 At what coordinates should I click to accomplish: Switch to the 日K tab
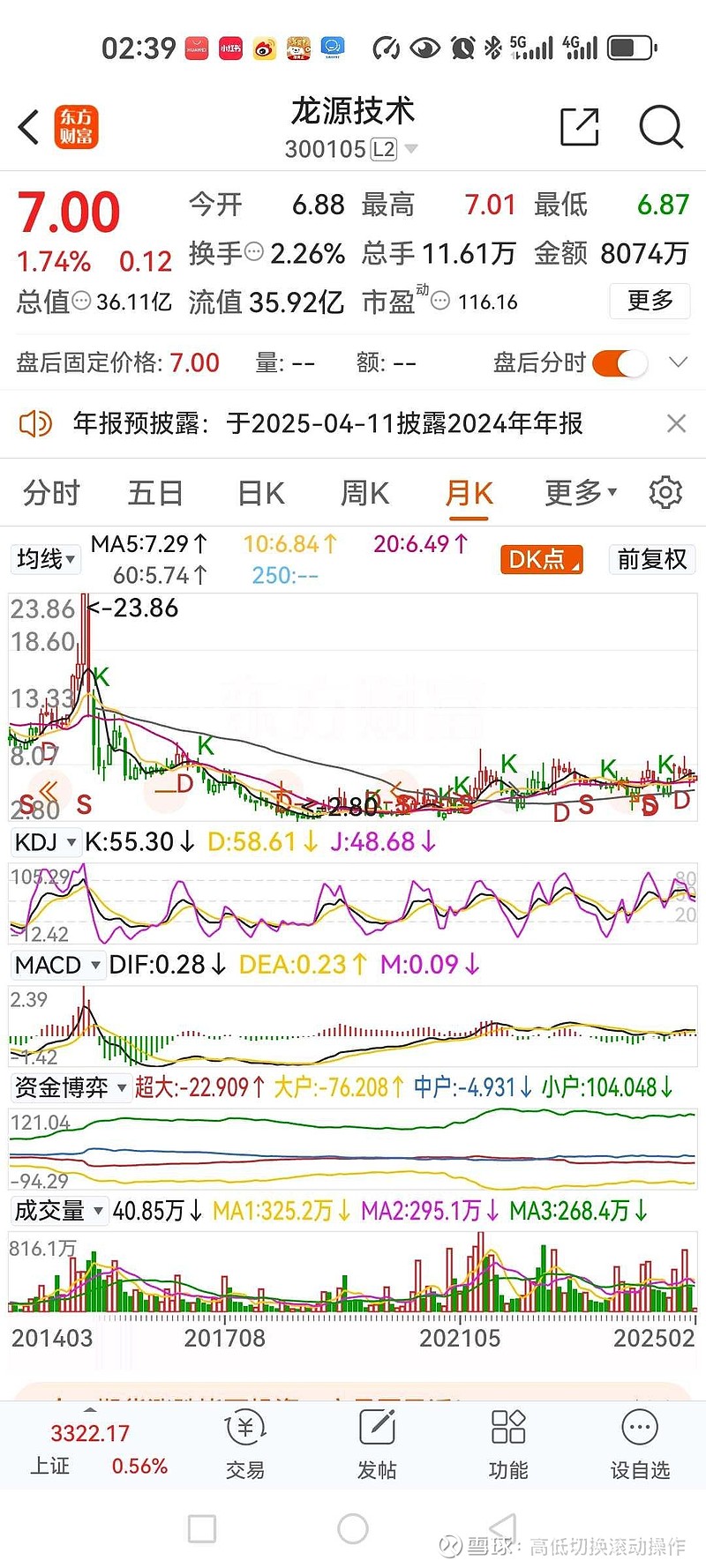coord(259,493)
